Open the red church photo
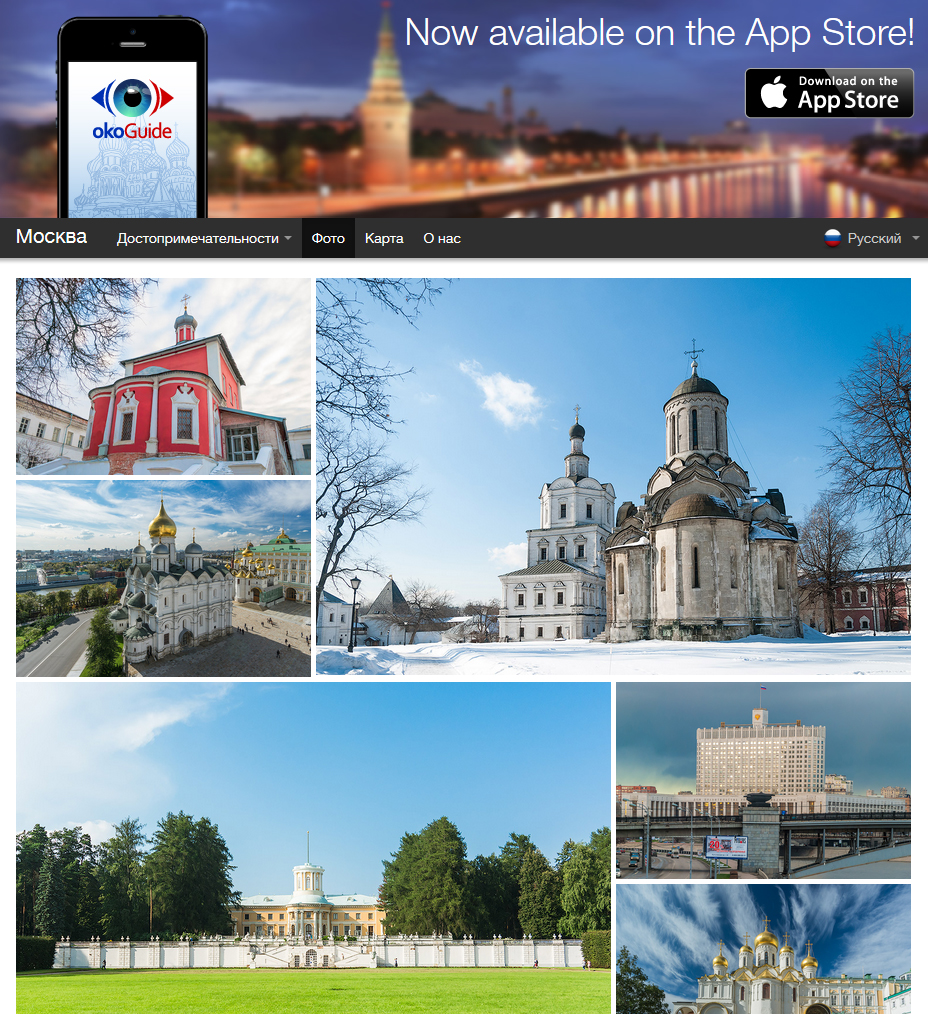Screen dimensions: 928x1014 pyautogui.click(x=163, y=376)
